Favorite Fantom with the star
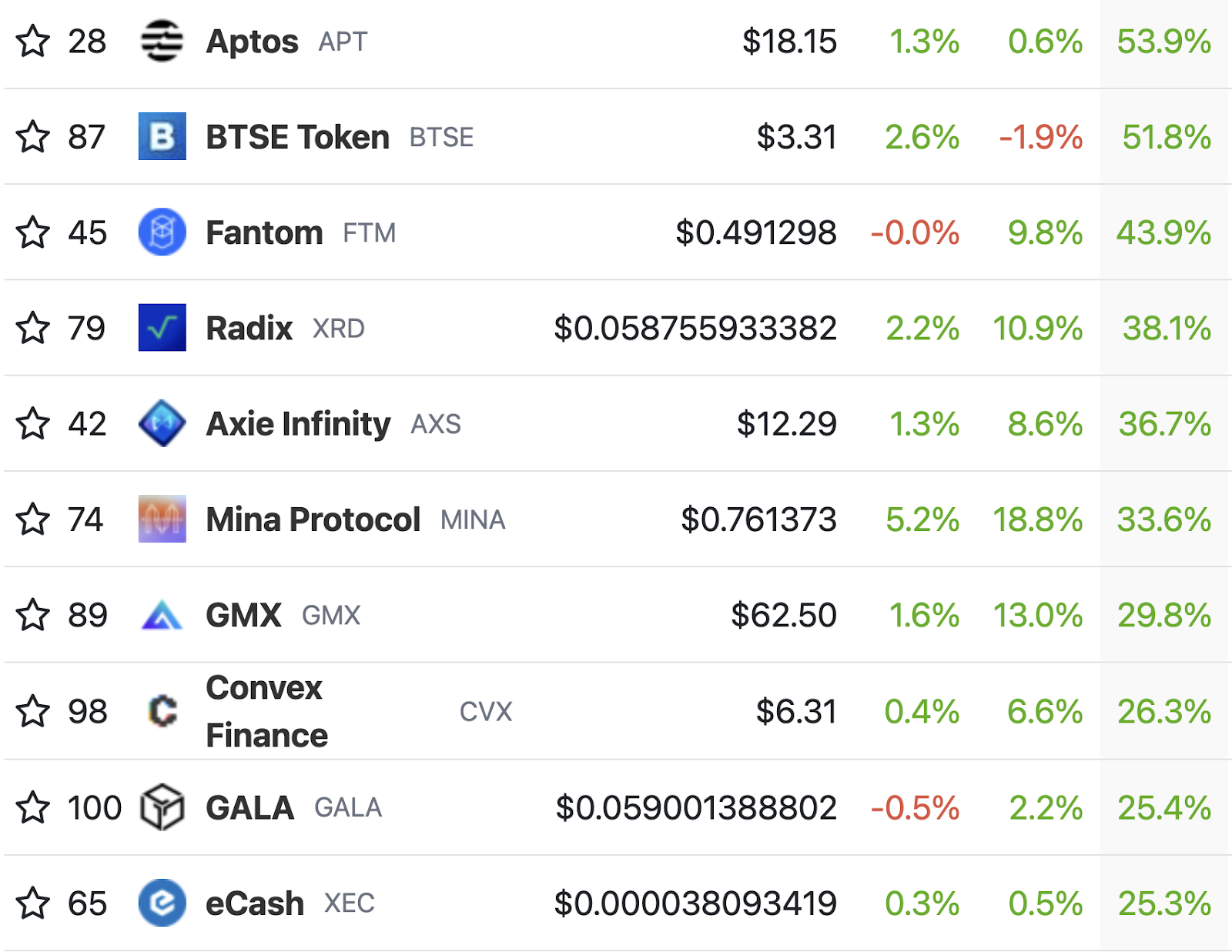 [x=33, y=232]
